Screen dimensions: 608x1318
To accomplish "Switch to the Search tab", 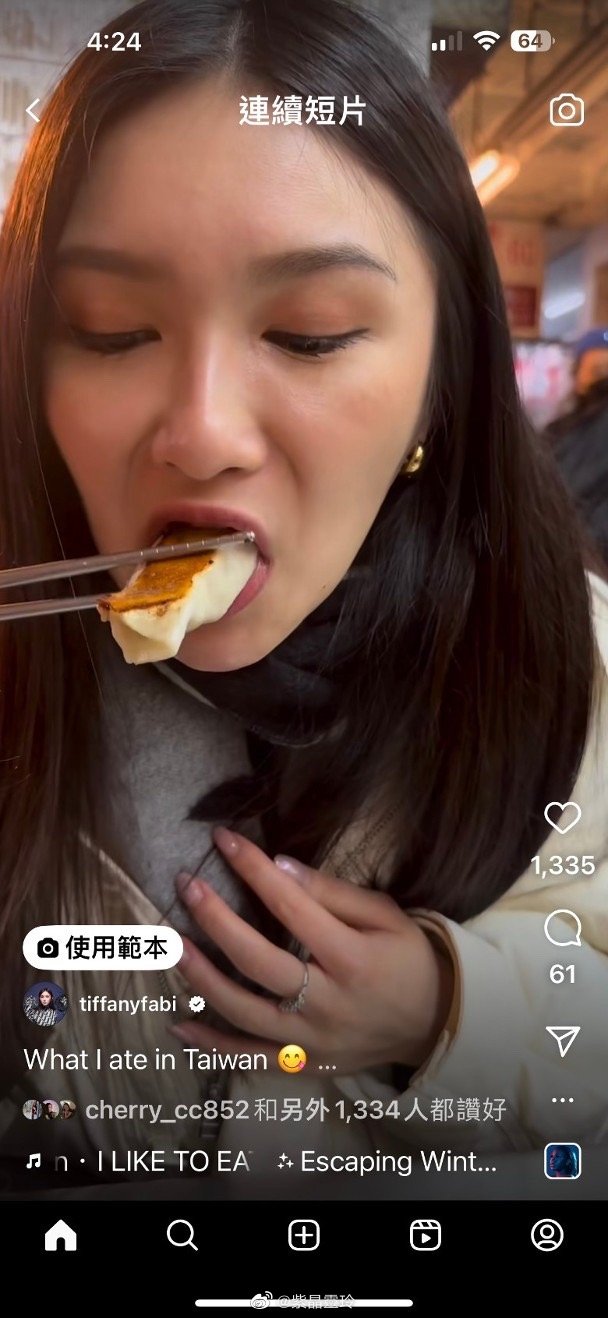I will click(182, 1236).
